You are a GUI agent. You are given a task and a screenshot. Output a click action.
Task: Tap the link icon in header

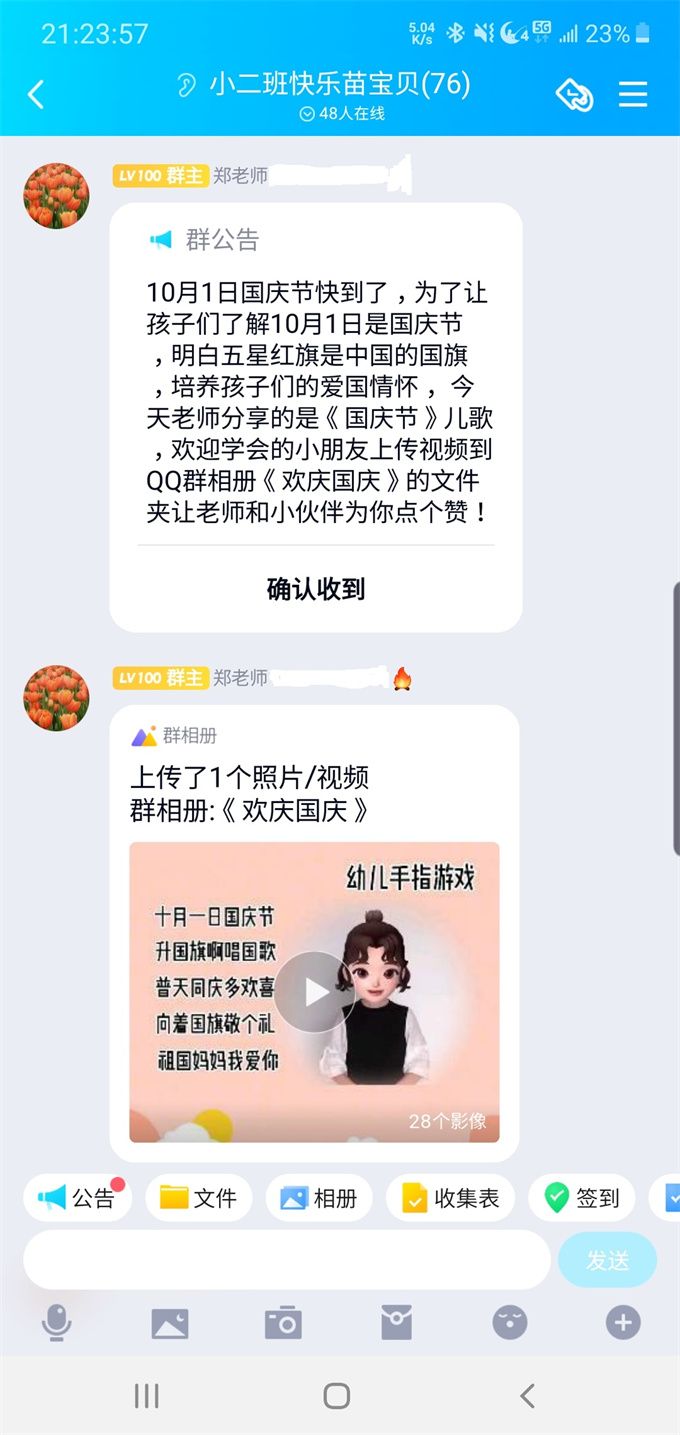(x=574, y=94)
